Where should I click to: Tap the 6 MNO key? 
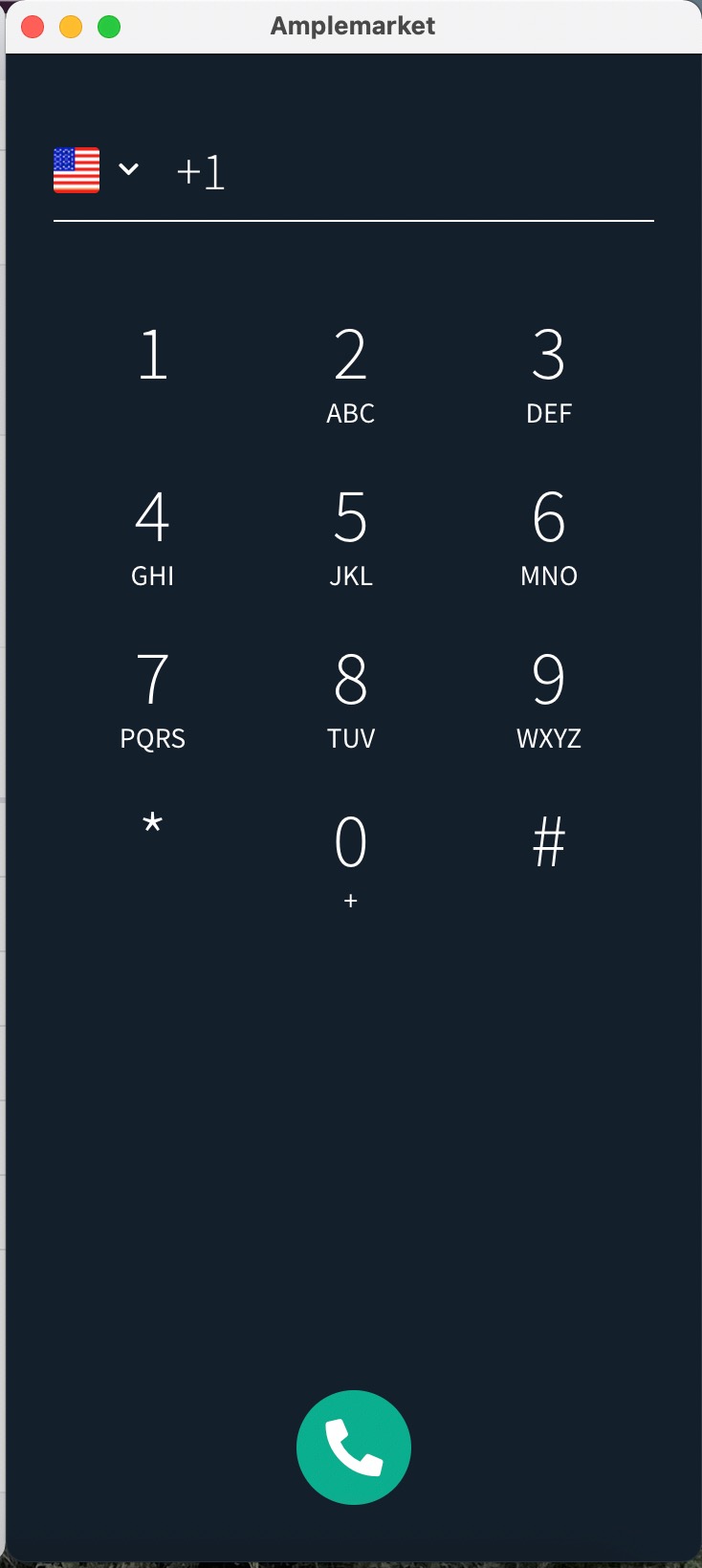click(x=549, y=537)
